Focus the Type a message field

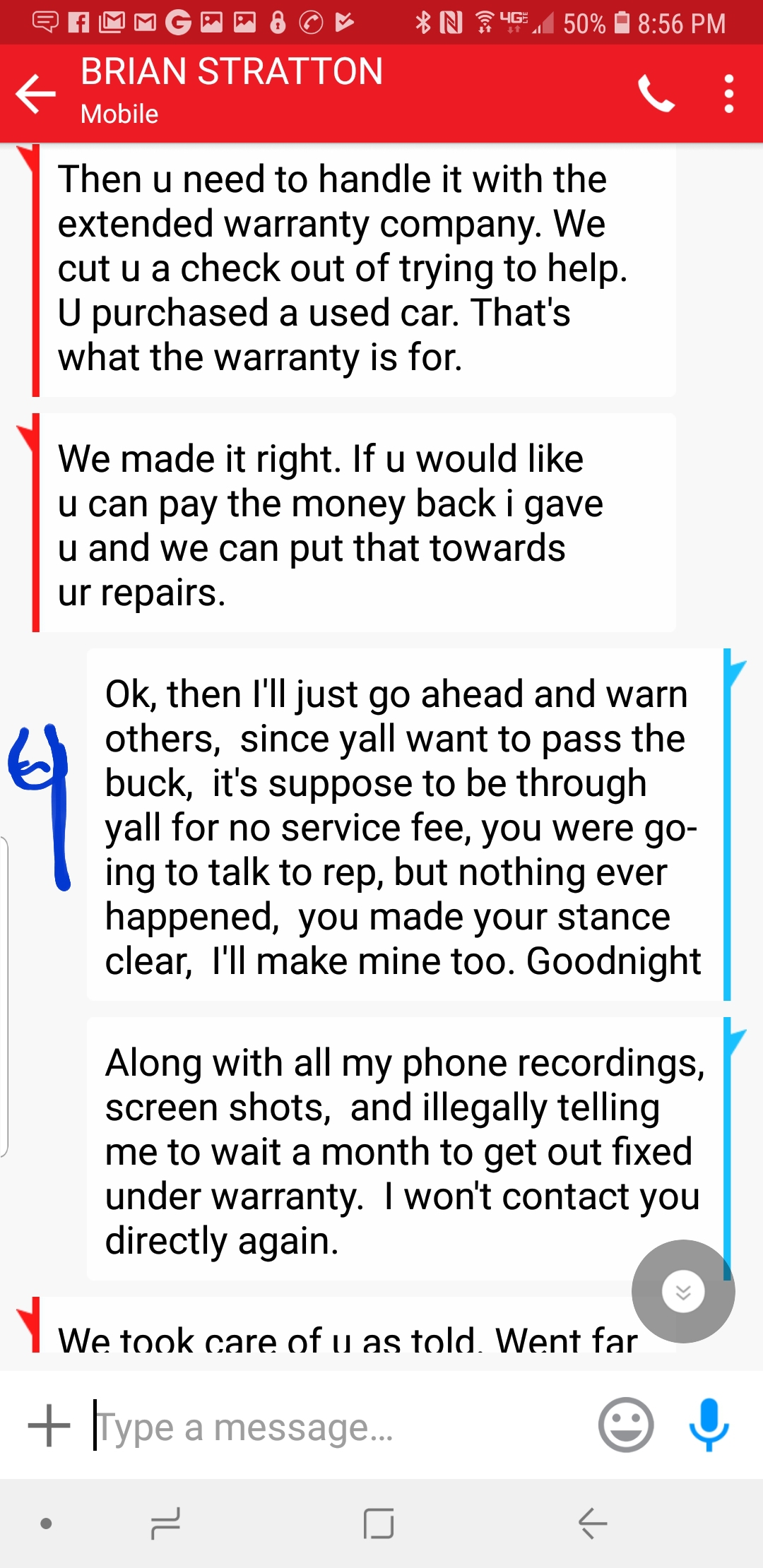[339, 1427]
